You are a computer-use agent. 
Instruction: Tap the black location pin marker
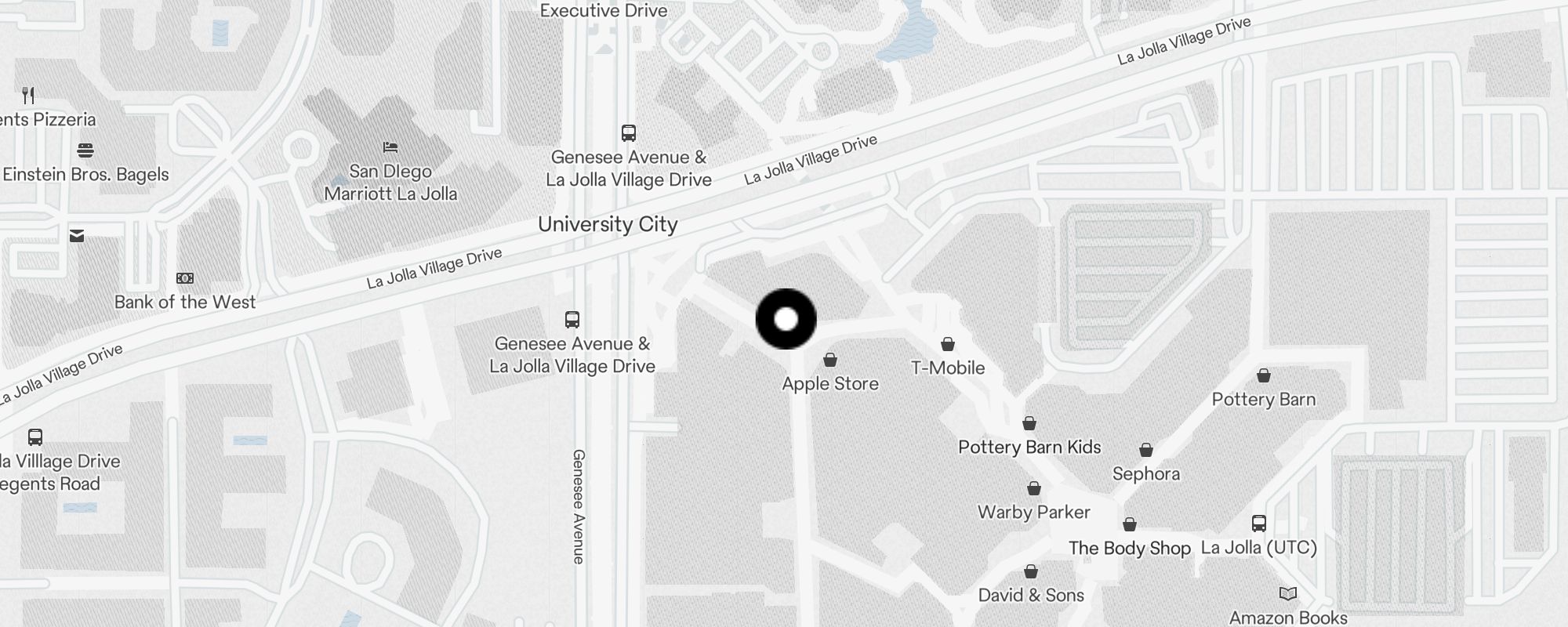click(786, 319)
